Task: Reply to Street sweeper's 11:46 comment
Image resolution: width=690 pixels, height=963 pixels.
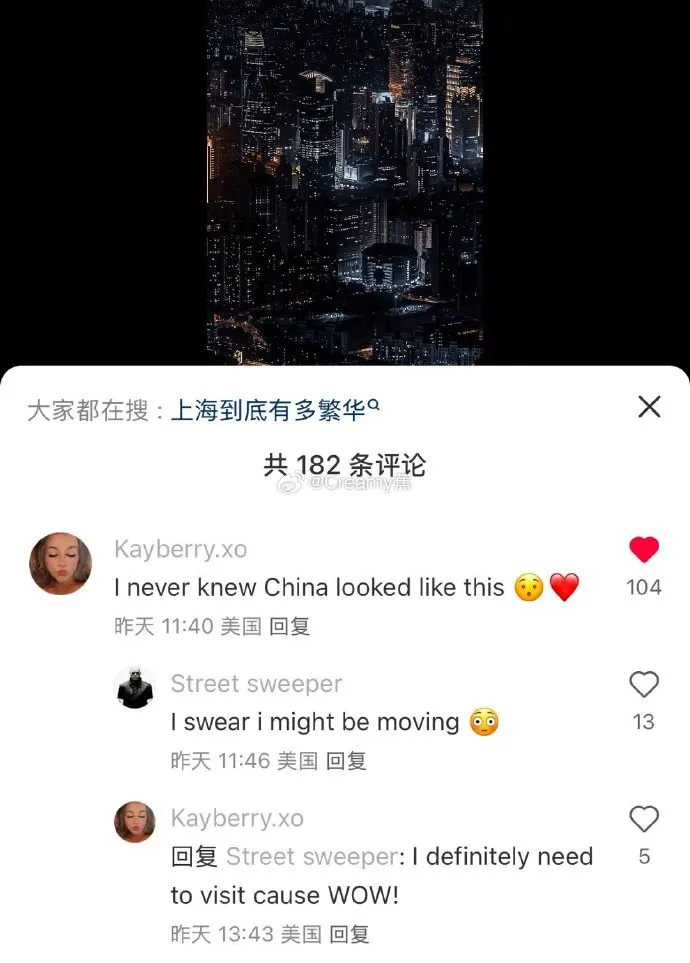Action: click(346, 761)
